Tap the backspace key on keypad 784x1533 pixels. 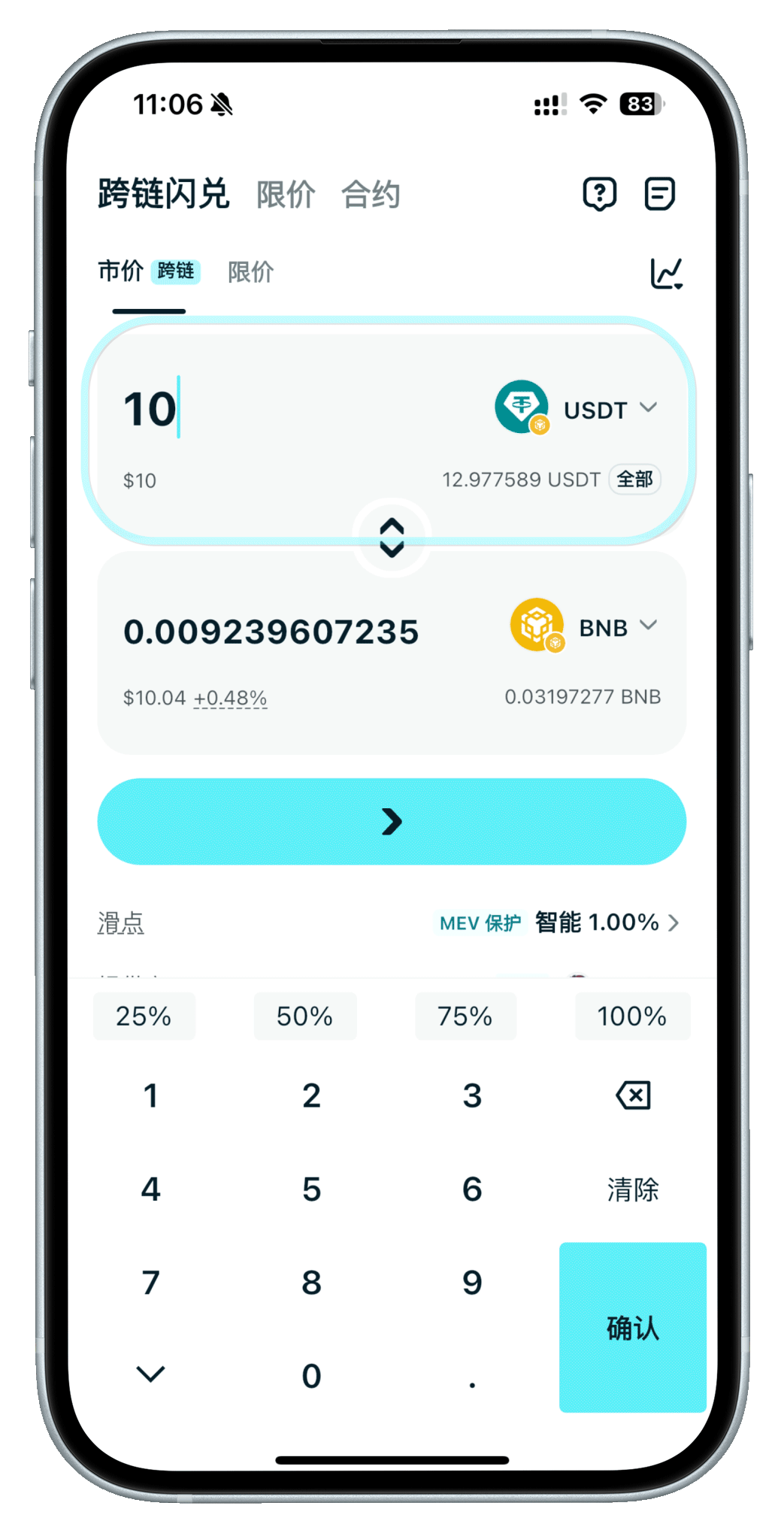click(633, 1095)
